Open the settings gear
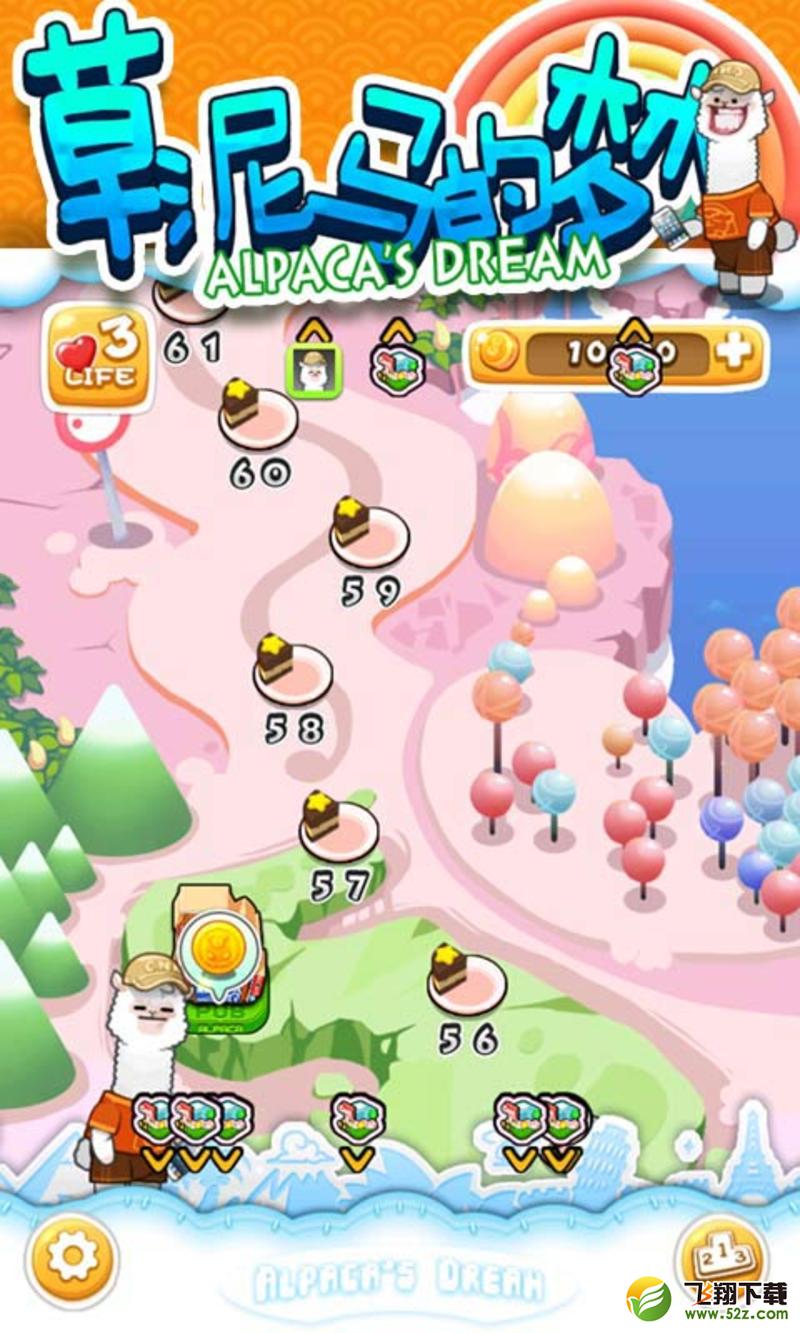800x1333 pixels. (x=72, y=1258)
